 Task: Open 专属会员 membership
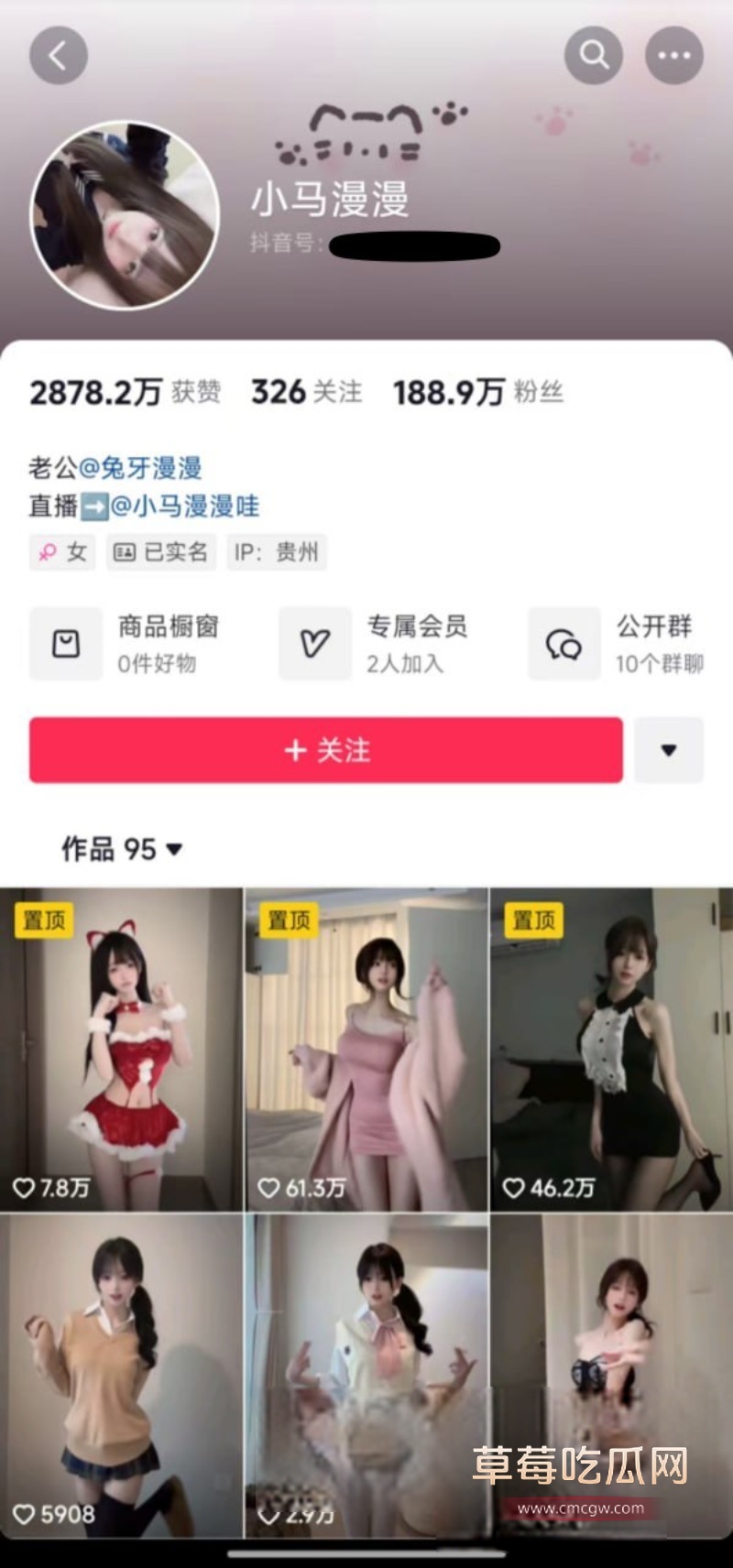pyautogui.click(x=374, y=644)
